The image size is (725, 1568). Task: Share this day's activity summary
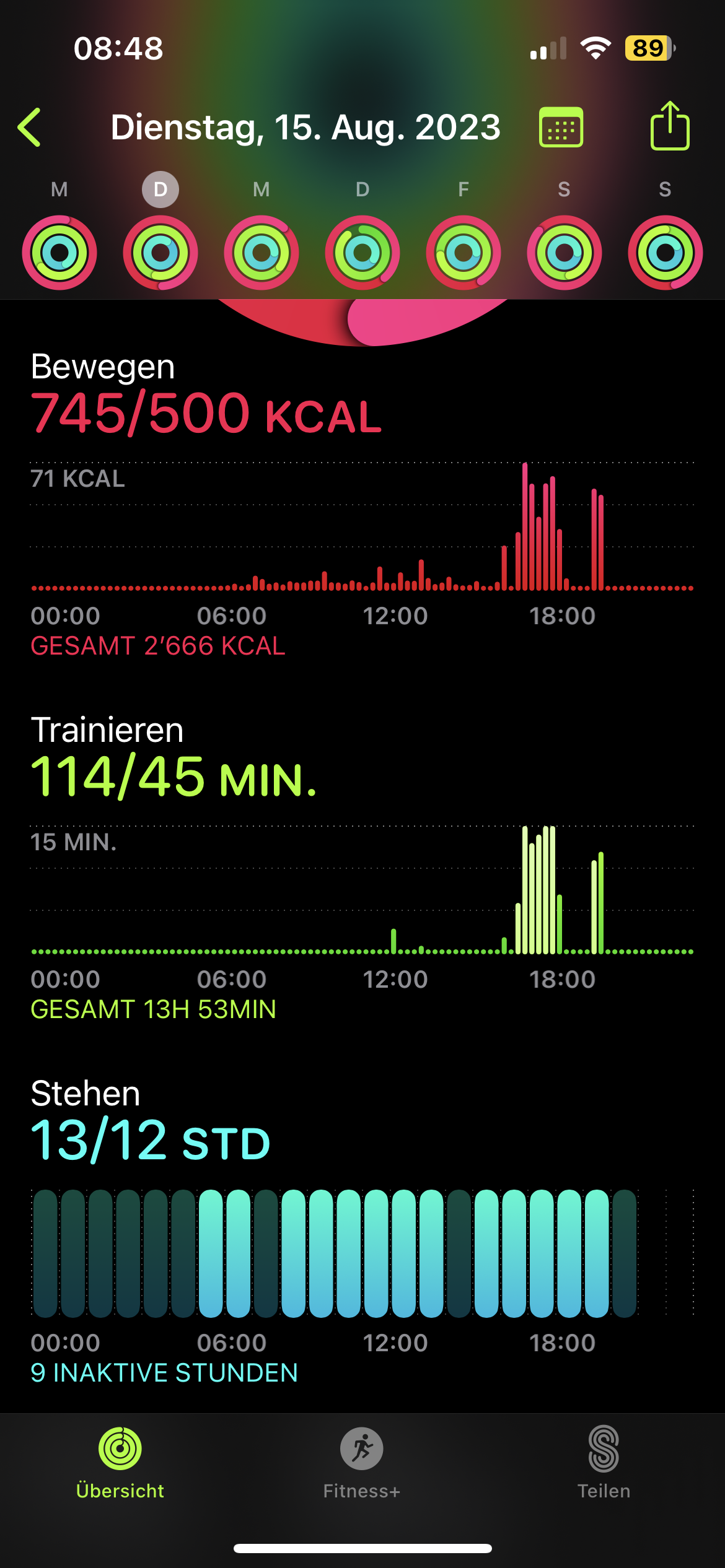click(669, 126)
